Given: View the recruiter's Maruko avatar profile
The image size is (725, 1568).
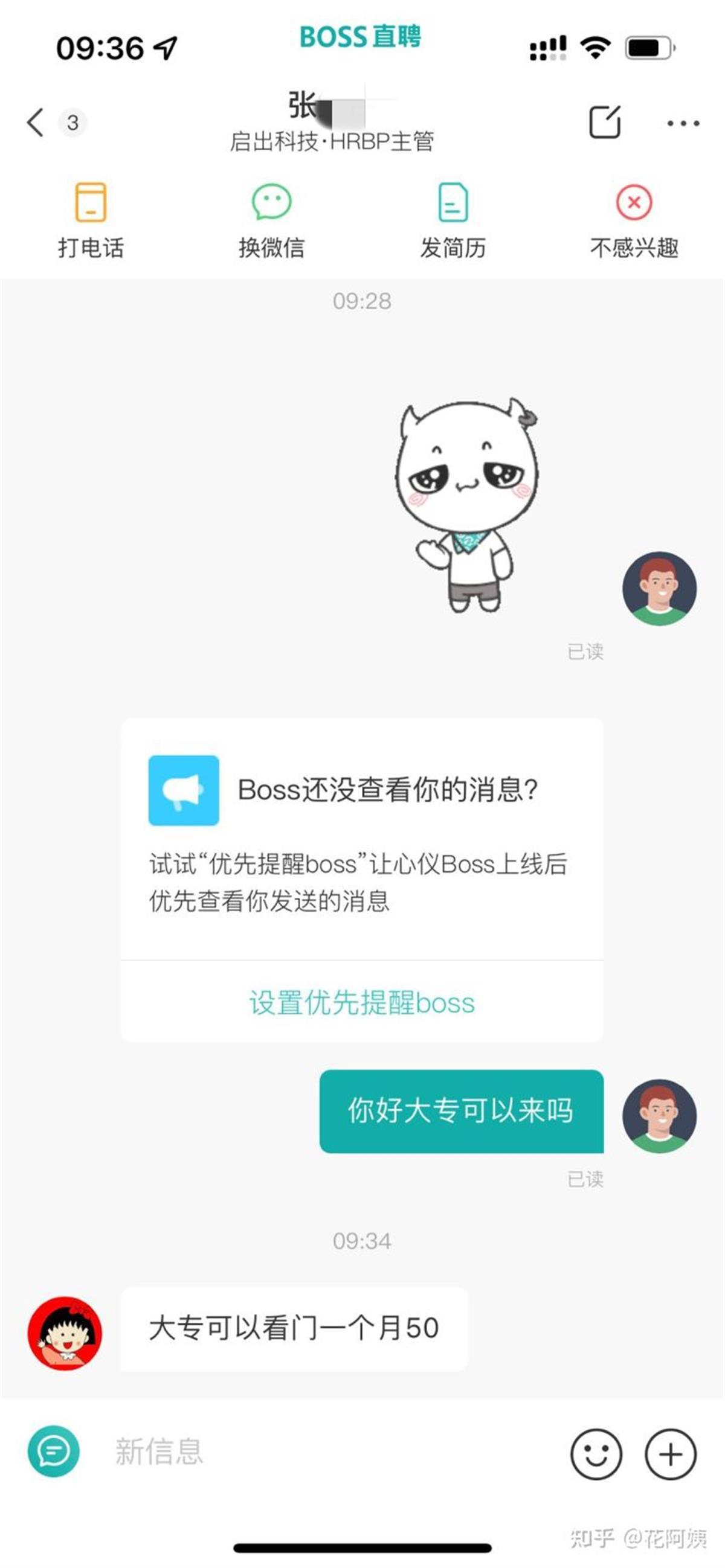Looking at the screenshot, I should pos(65,1333).
